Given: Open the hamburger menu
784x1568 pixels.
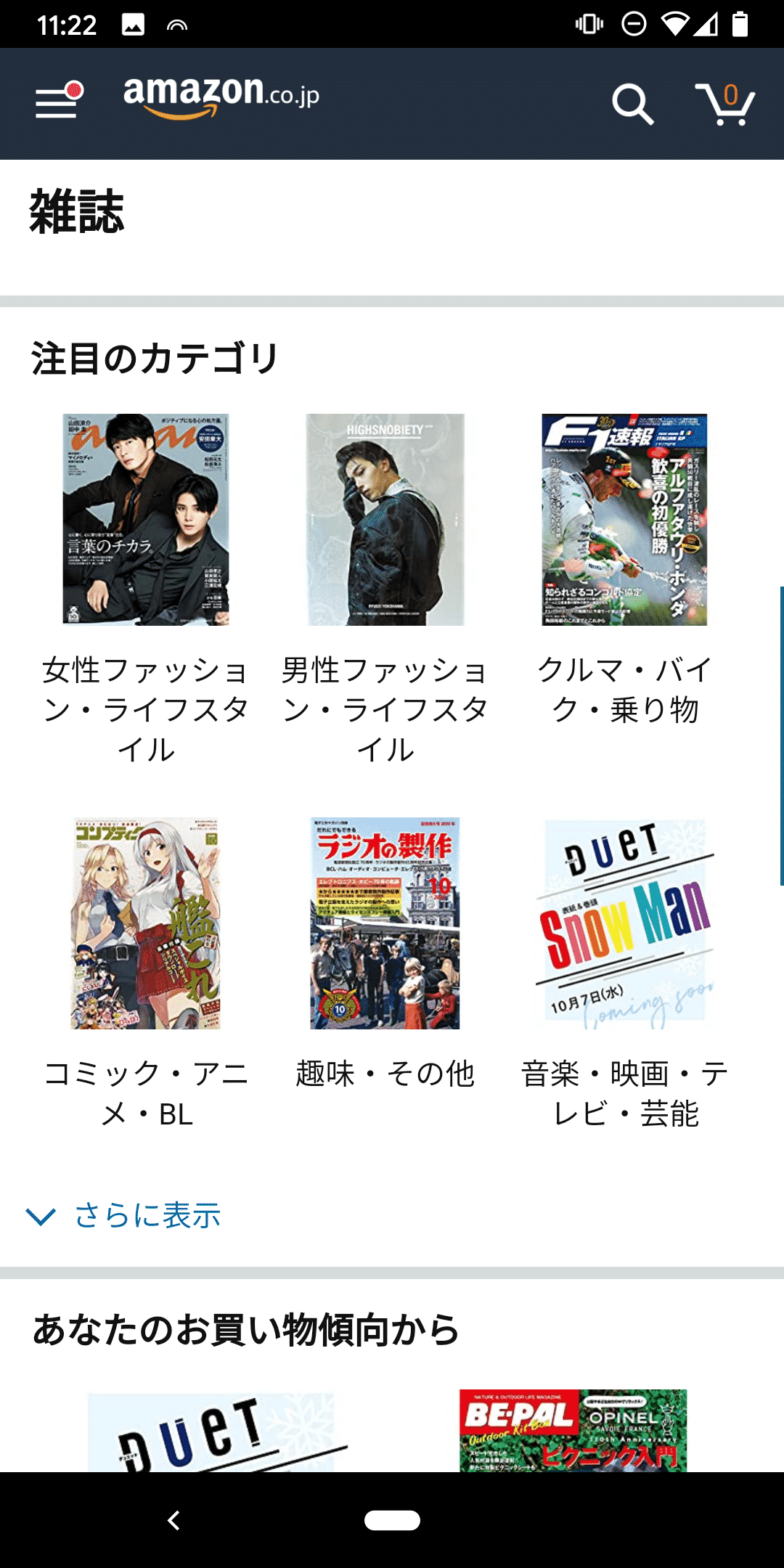Looking at the screenshot, I should coord(59,101).
